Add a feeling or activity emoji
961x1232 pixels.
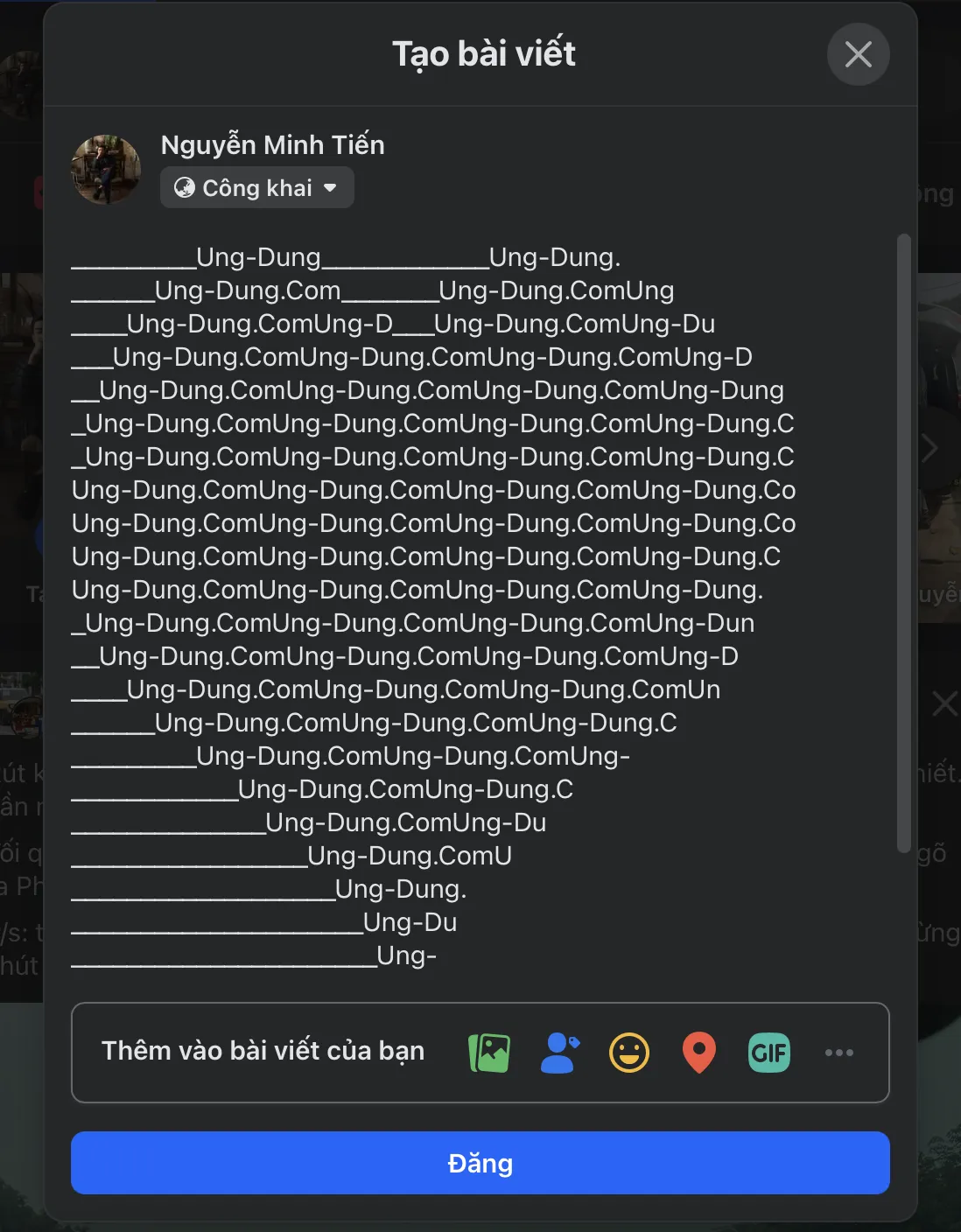coord(629,1053)
